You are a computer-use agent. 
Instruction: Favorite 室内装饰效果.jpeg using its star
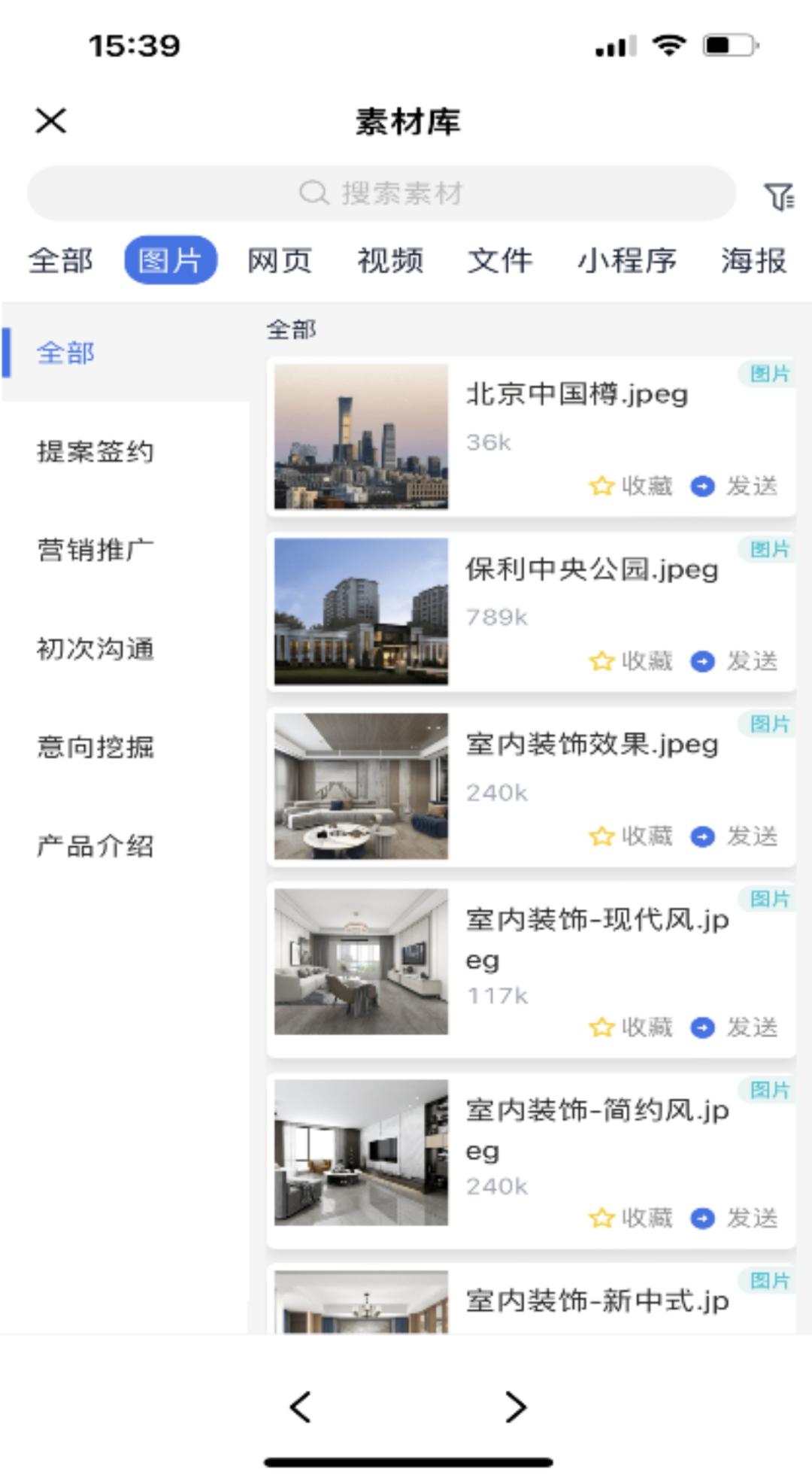click(601, 836)
